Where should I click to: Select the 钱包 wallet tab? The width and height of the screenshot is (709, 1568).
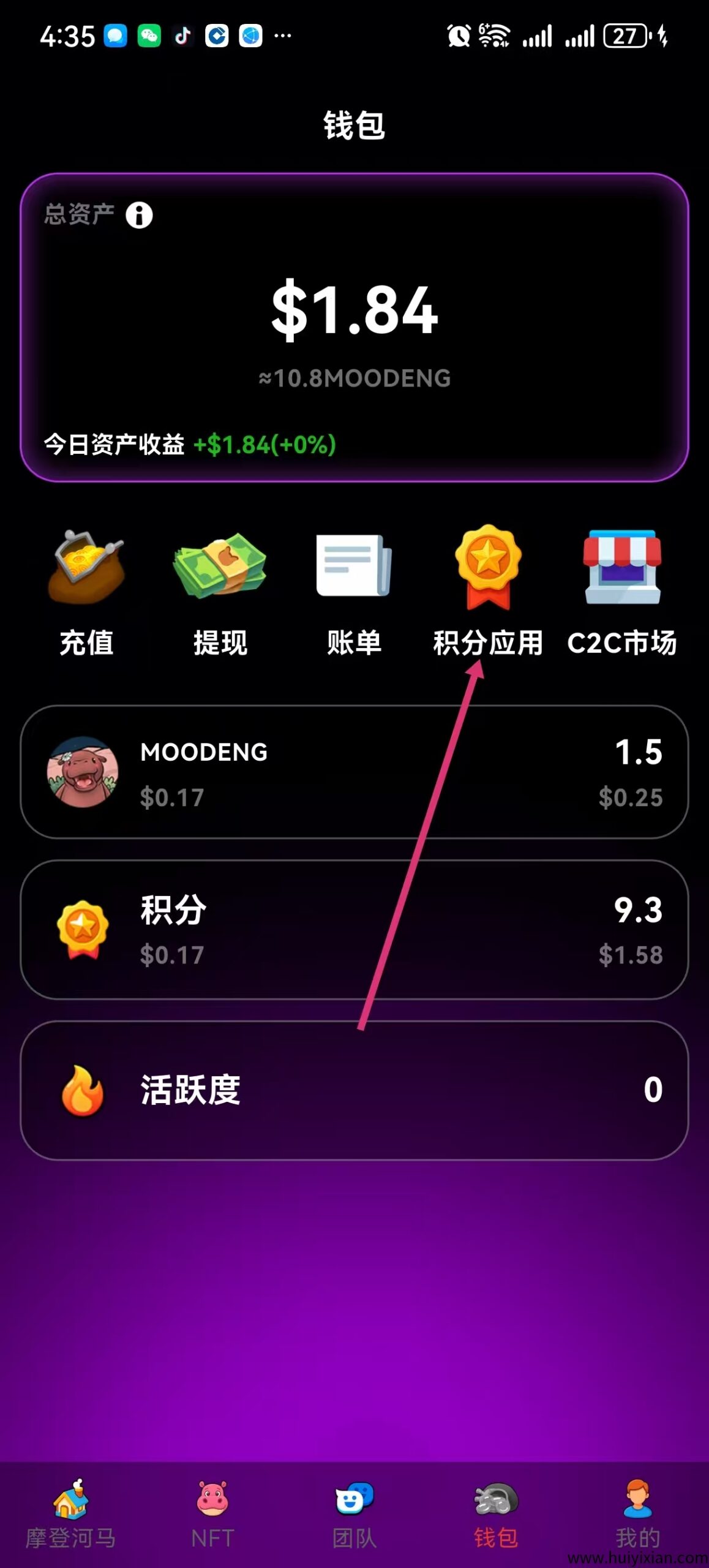point(496,1512)
